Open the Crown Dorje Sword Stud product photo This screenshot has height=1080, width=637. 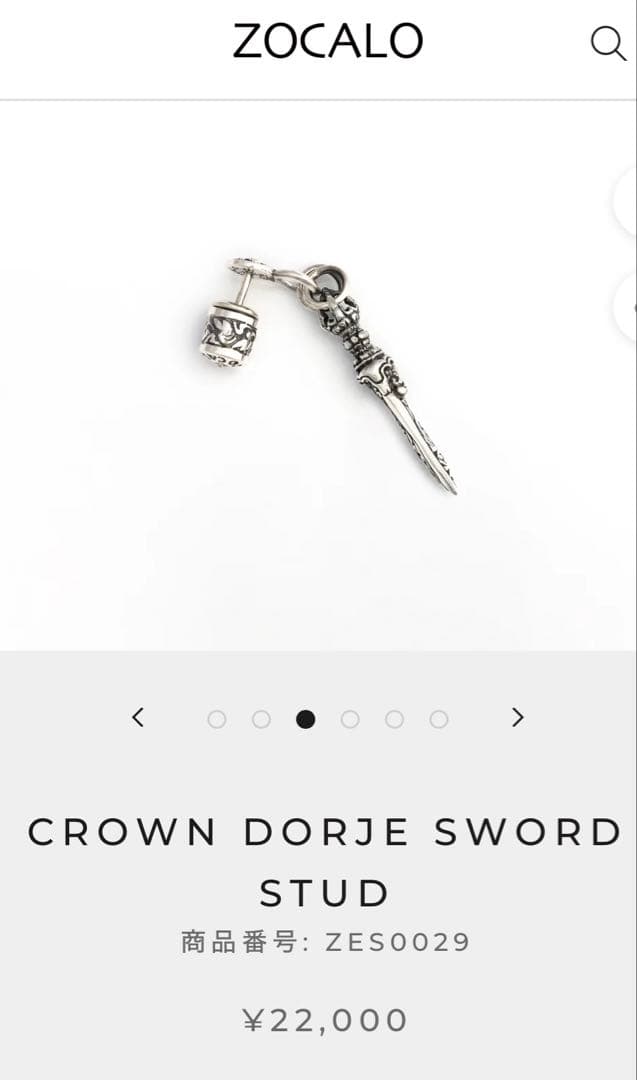[x=330, y=375]
